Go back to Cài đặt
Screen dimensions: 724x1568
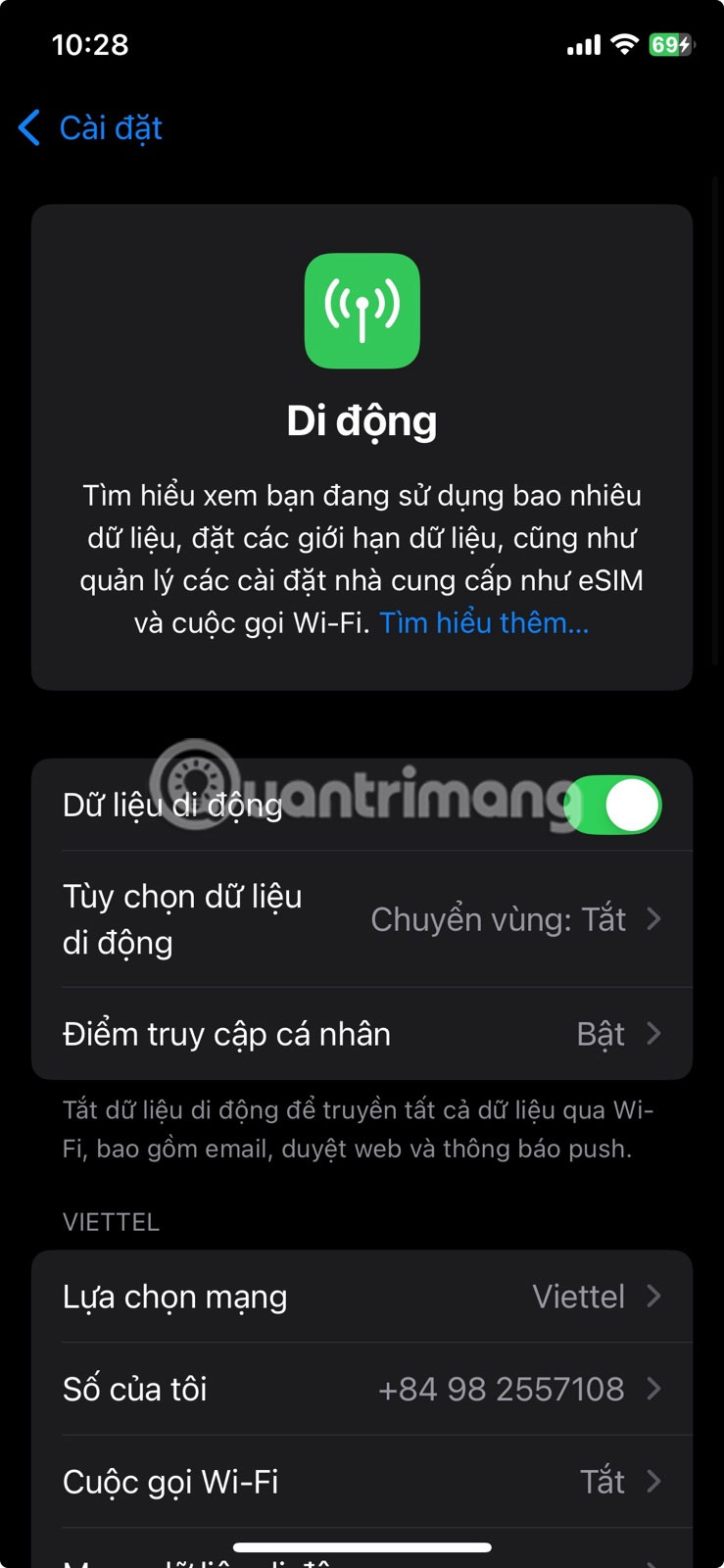pyautogui.click(x=91, y=128)
